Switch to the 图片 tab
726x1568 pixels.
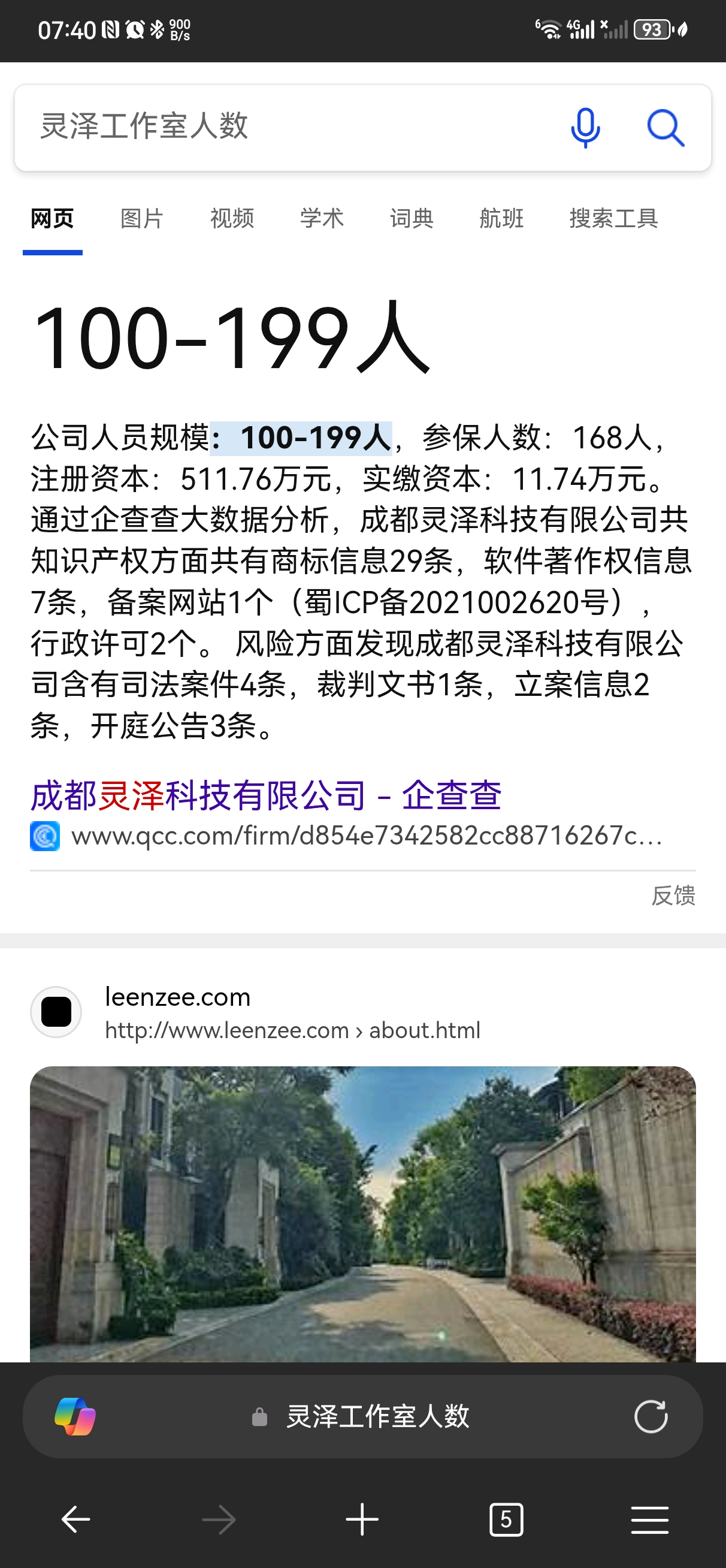142,219
